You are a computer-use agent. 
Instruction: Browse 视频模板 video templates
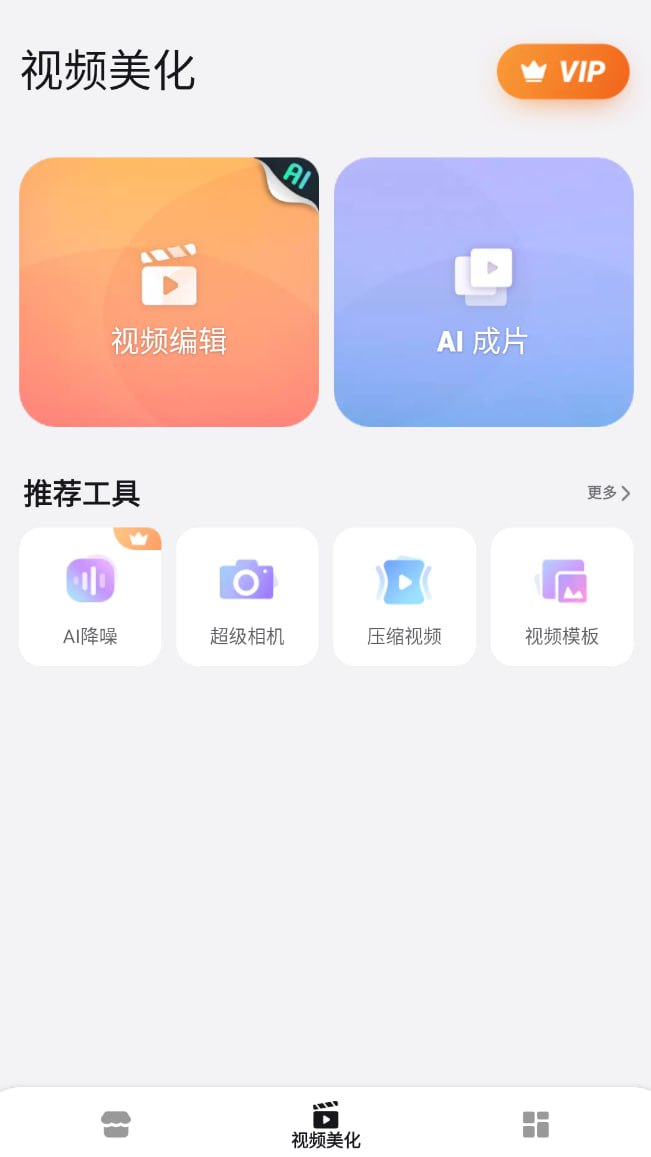561,596
